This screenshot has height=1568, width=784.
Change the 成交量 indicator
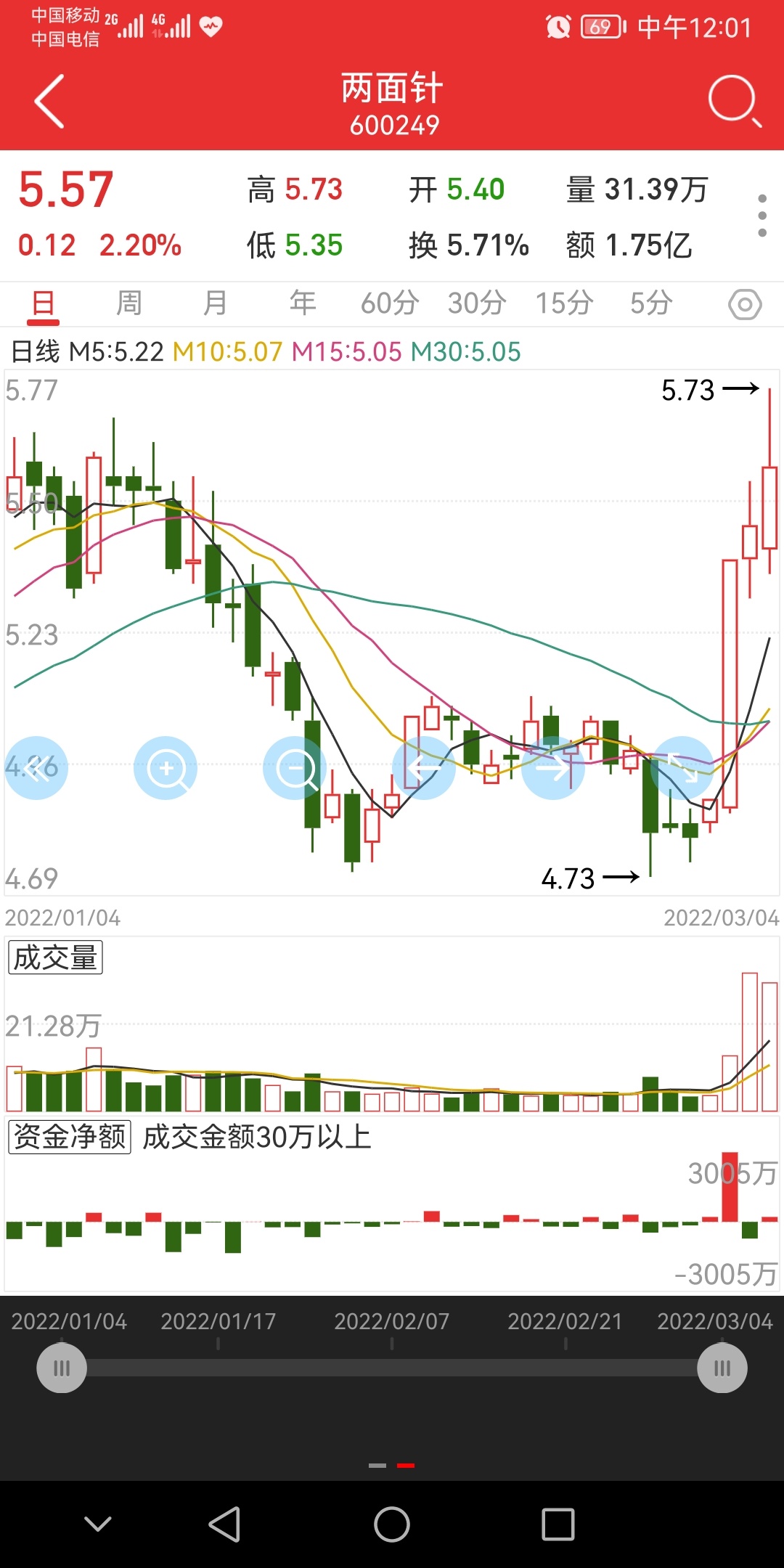point(55,957)
